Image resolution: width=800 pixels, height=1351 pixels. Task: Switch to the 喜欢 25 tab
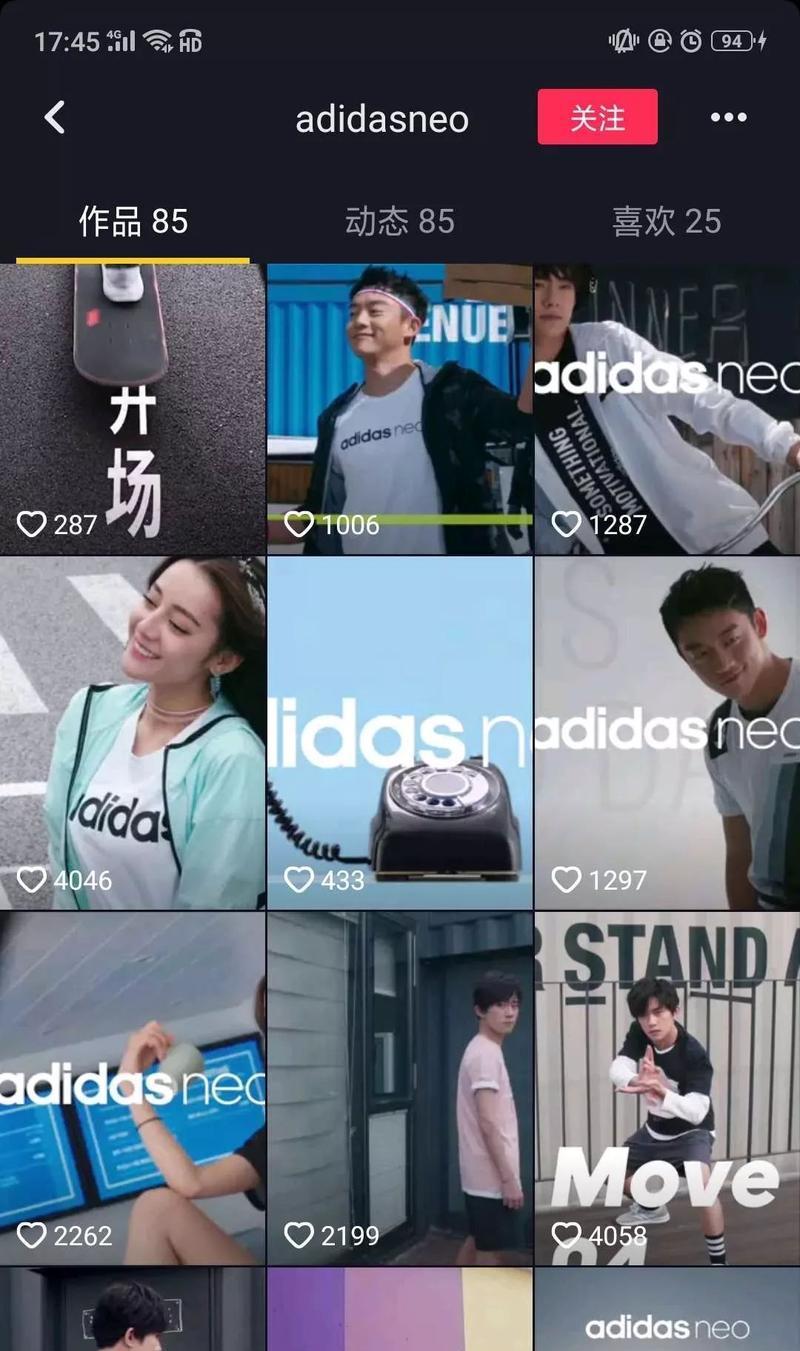click(666, 221)
